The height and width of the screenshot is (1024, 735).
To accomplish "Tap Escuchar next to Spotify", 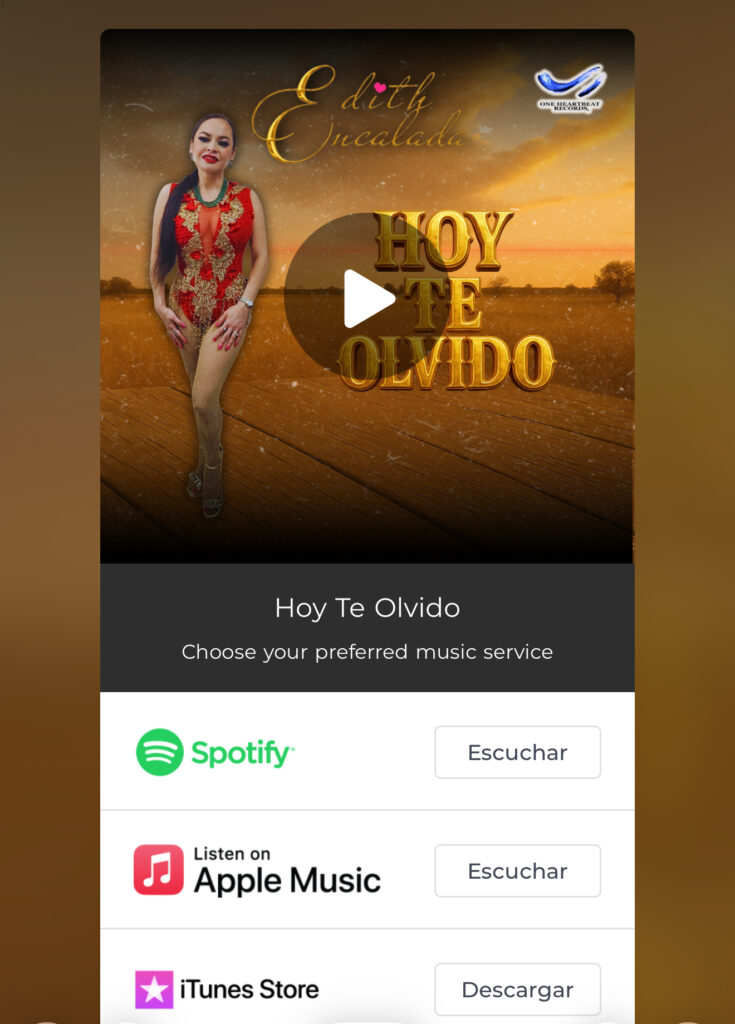I will (517, 752).
